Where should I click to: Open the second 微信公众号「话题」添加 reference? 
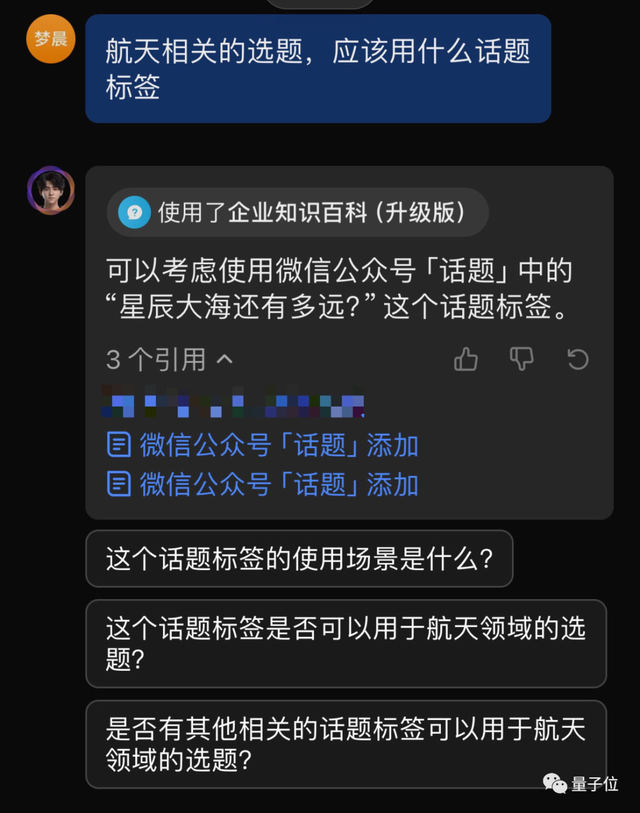263,484
